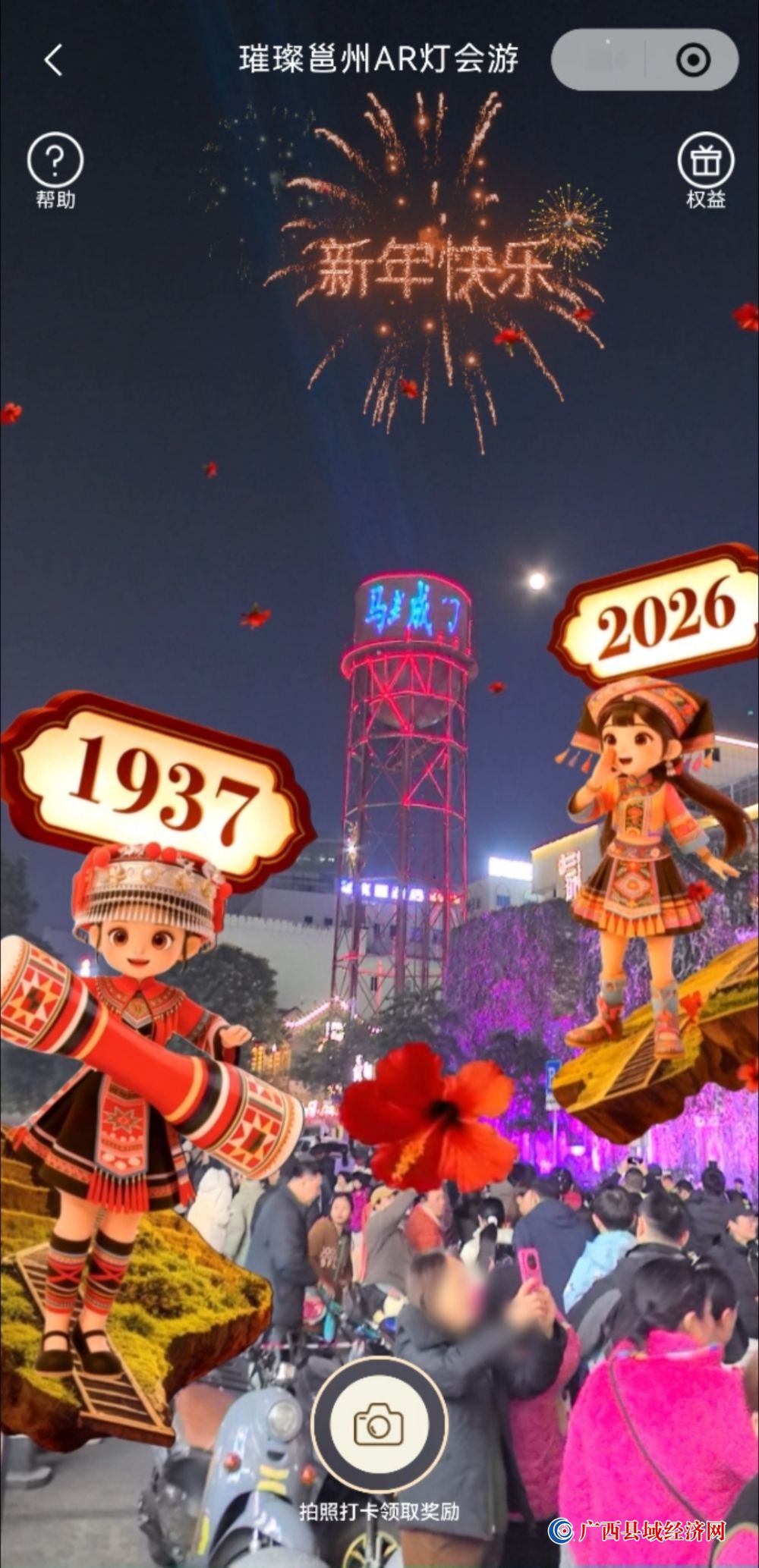This screenshot has height=1568, width=759.
Task: Go back with the top-left arrow
Action: tap(53, 60)
